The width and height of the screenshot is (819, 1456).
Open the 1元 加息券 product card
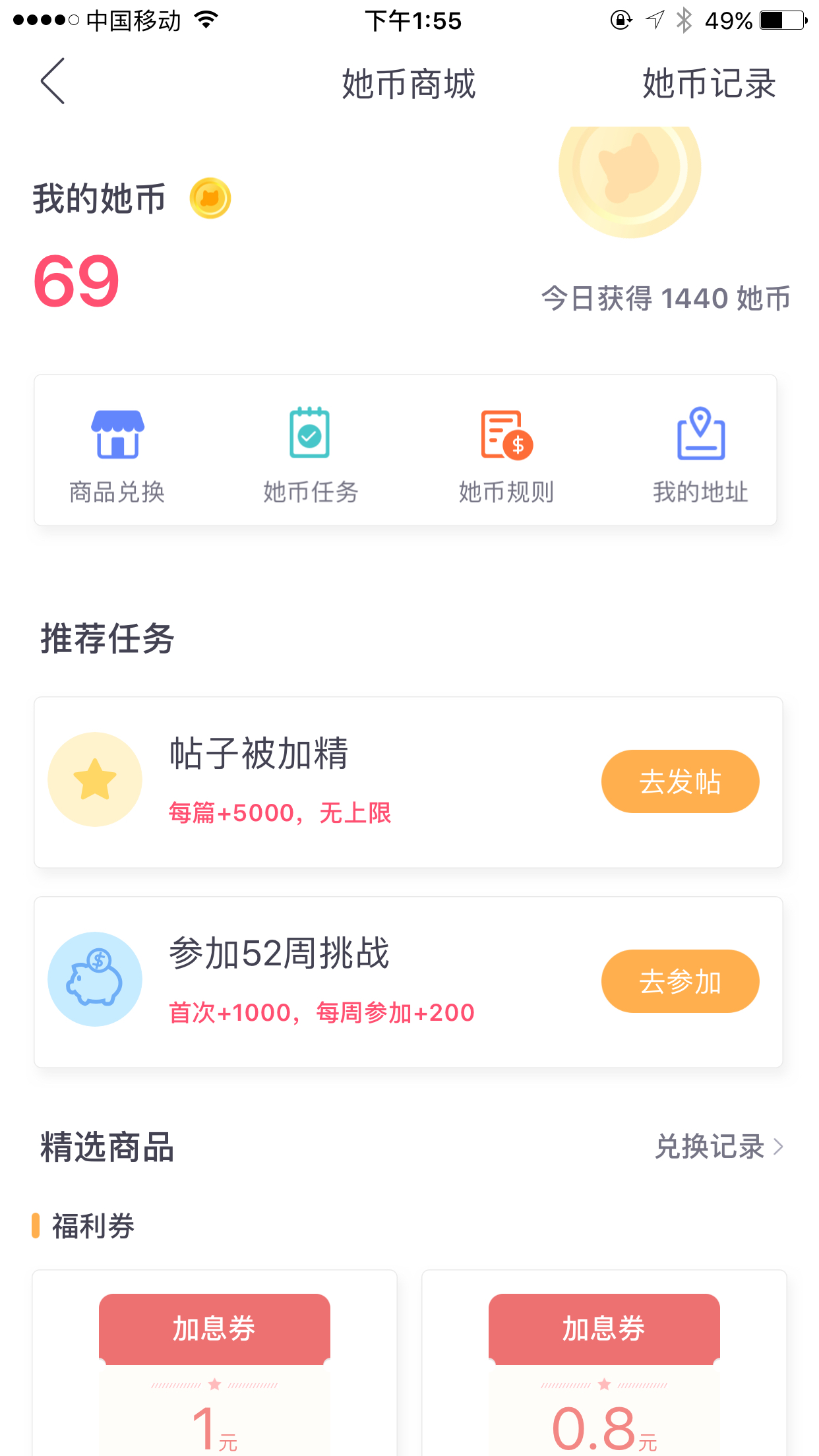214,1363
